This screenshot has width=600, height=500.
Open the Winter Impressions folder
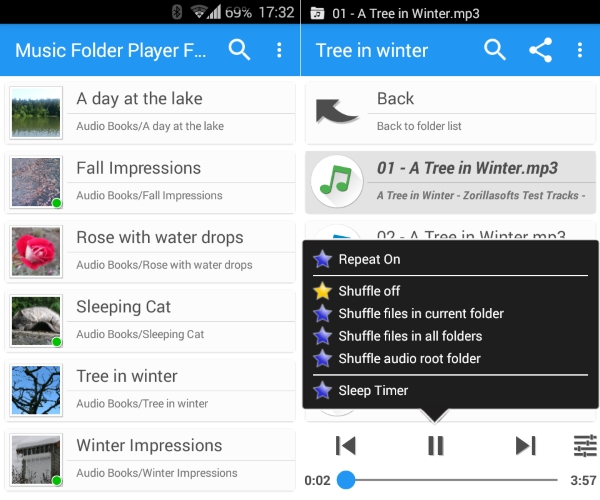[150, 458]
